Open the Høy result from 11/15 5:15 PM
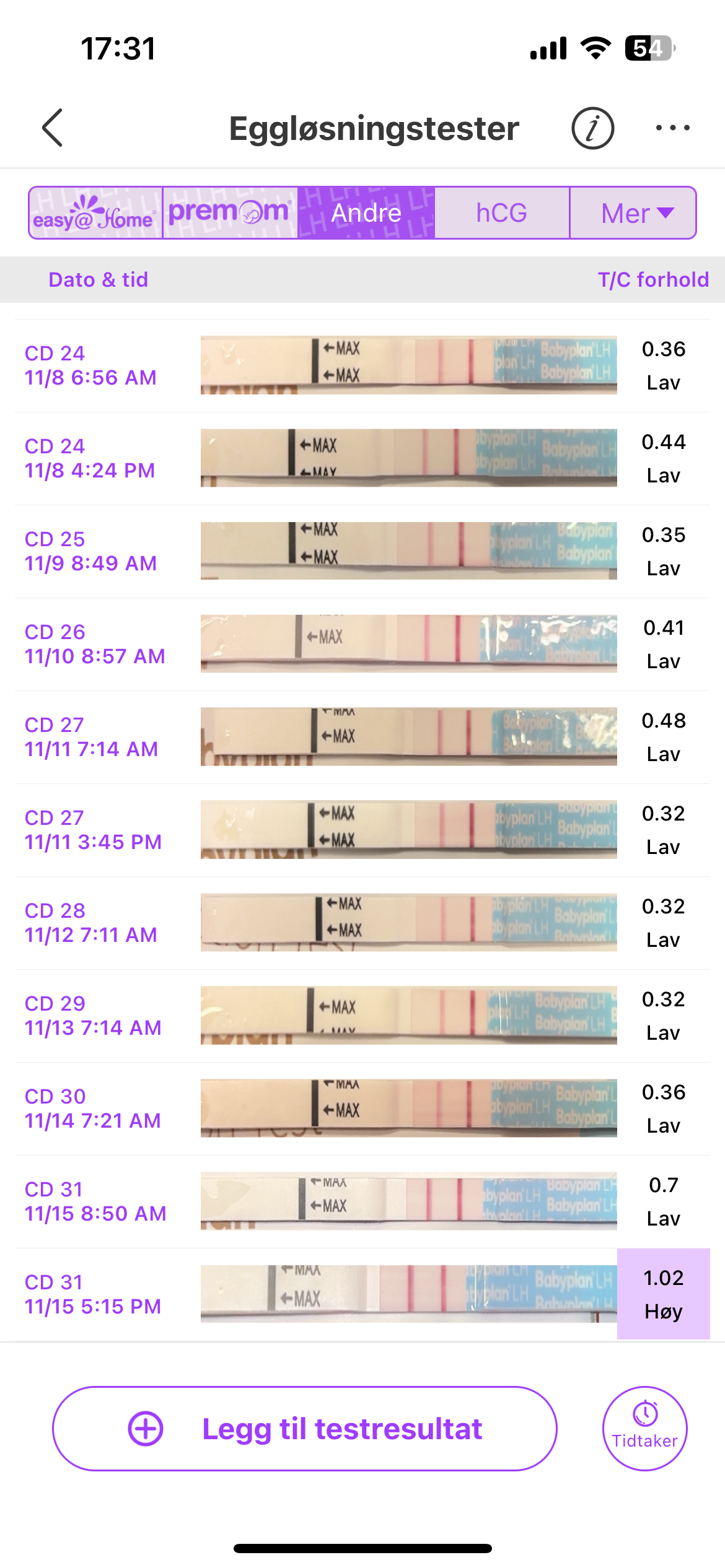Image resolution: width=725 pixels, height=1568 pixels. pos(663,1294)
